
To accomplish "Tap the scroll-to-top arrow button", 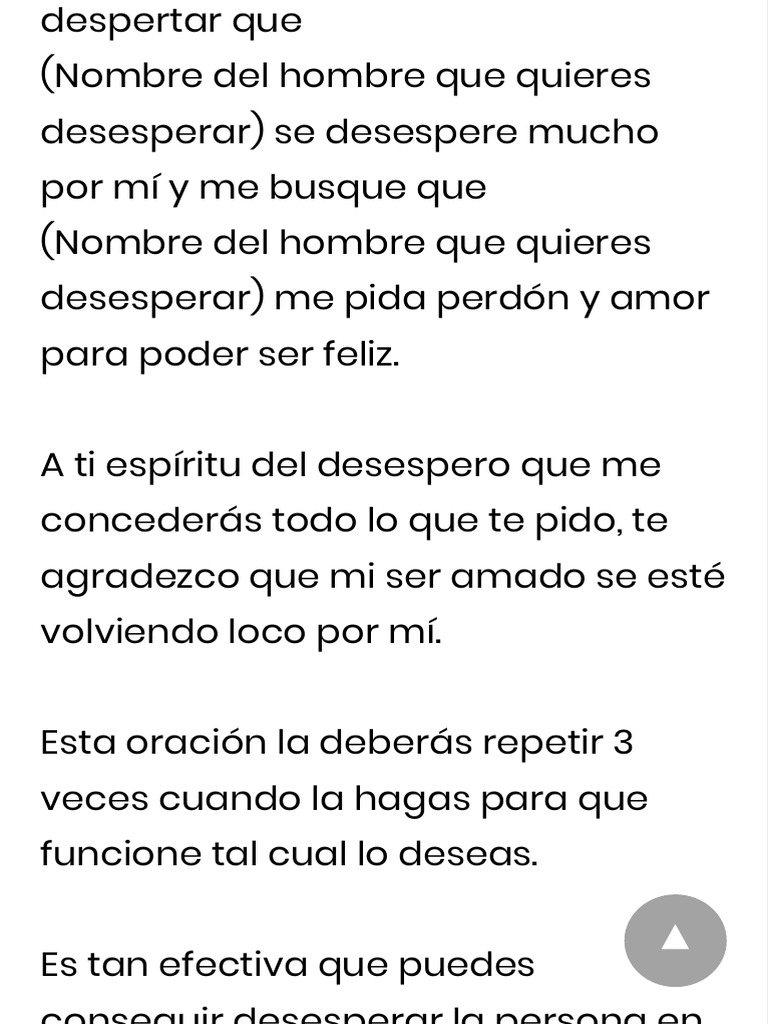I will pyautogui.click(x=675, y=939).
